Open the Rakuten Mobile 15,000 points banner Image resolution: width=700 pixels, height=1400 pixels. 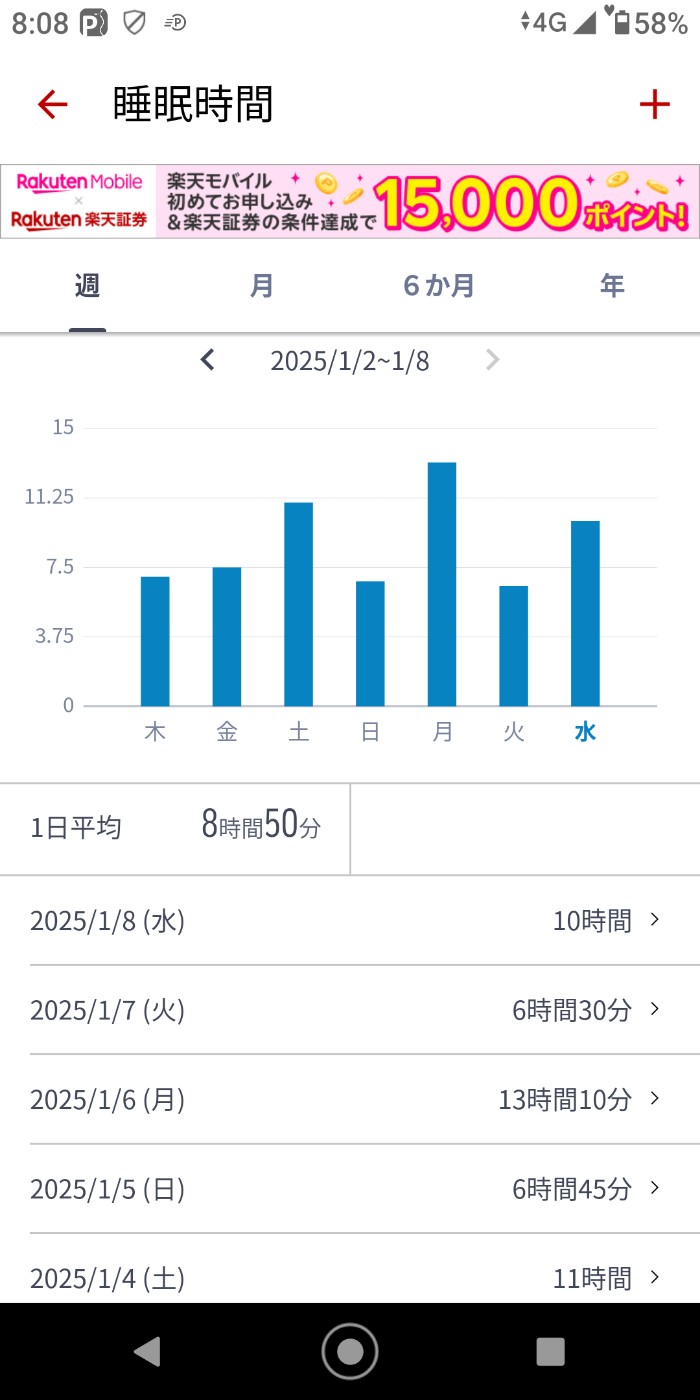(350, 201)
